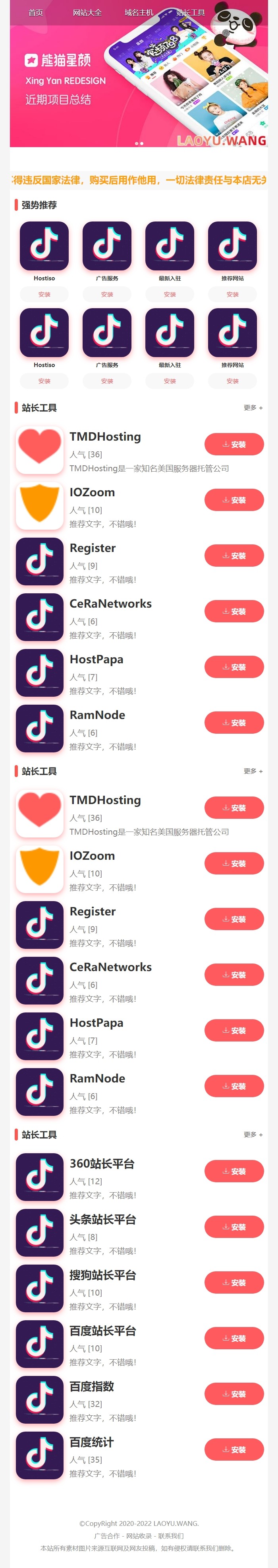Tap 安装 for 百度指数
278x1568 pixels.
(x=234, y=1393)
